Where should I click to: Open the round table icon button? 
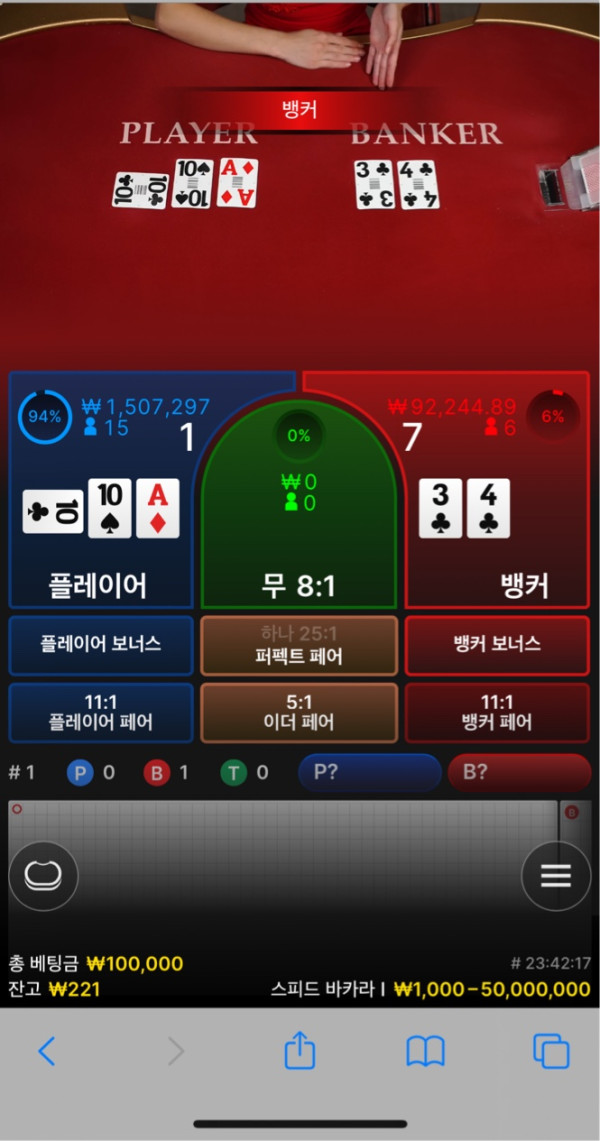43,876
